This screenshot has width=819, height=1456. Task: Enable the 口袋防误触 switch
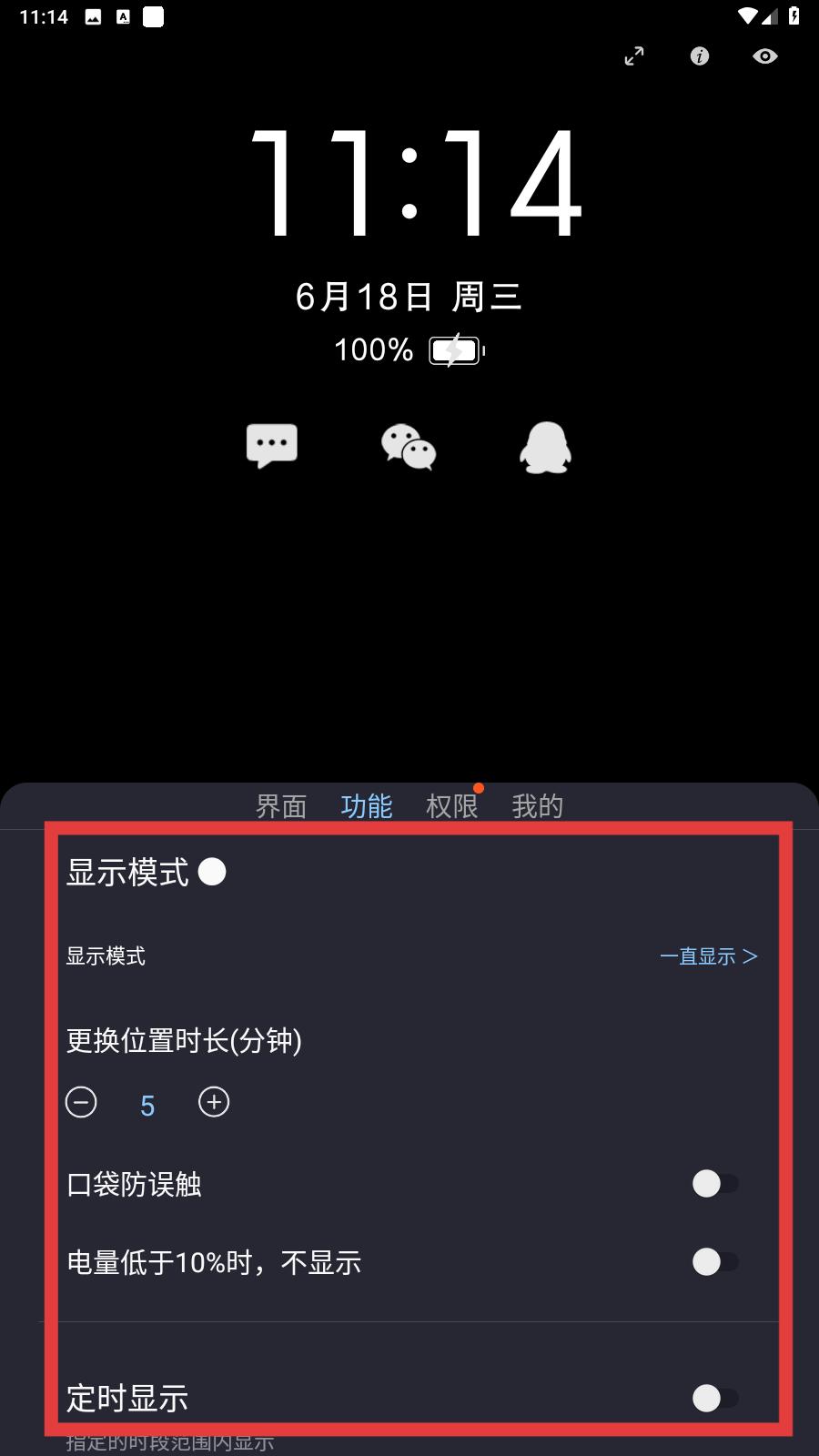click(x=715, y=1184)
